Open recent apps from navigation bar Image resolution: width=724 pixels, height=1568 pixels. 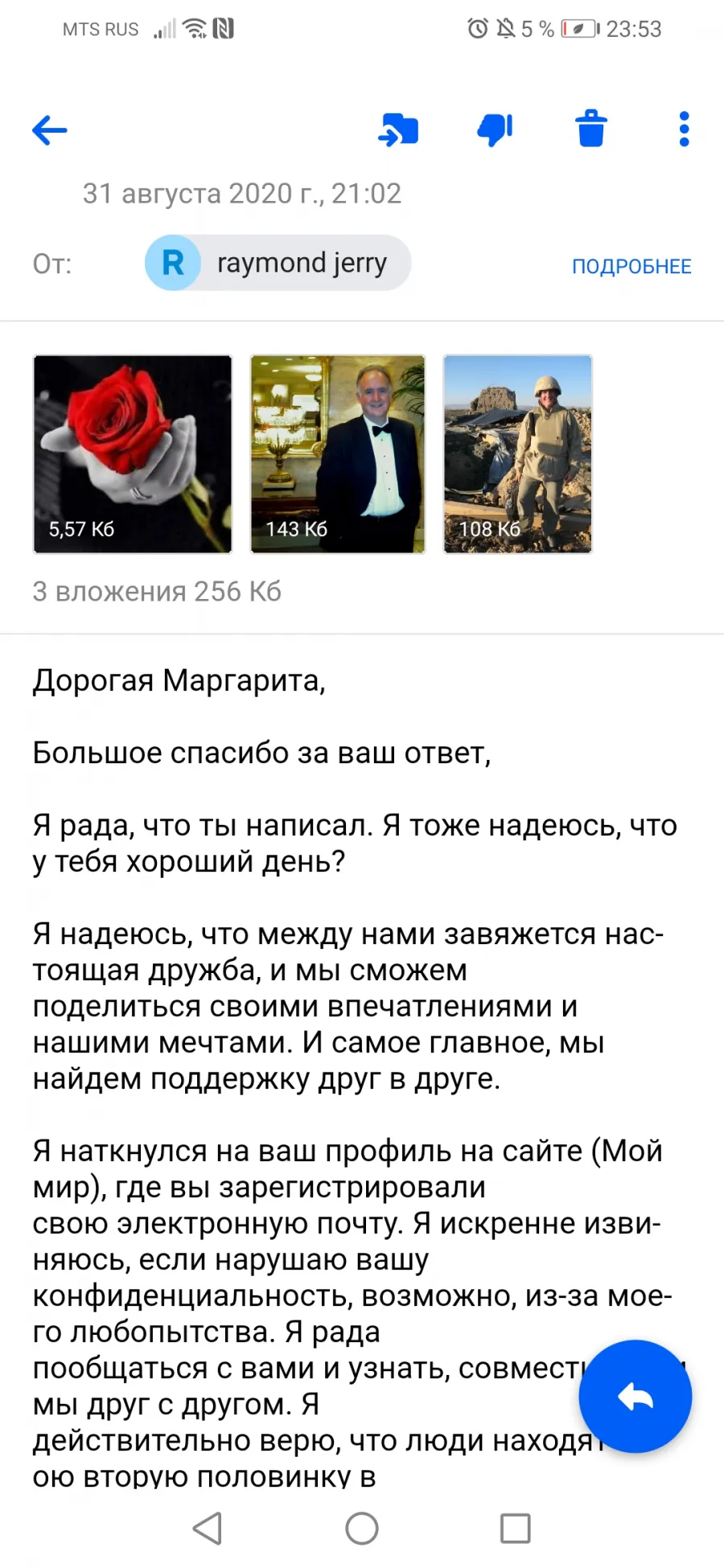tap(515, 1529)
